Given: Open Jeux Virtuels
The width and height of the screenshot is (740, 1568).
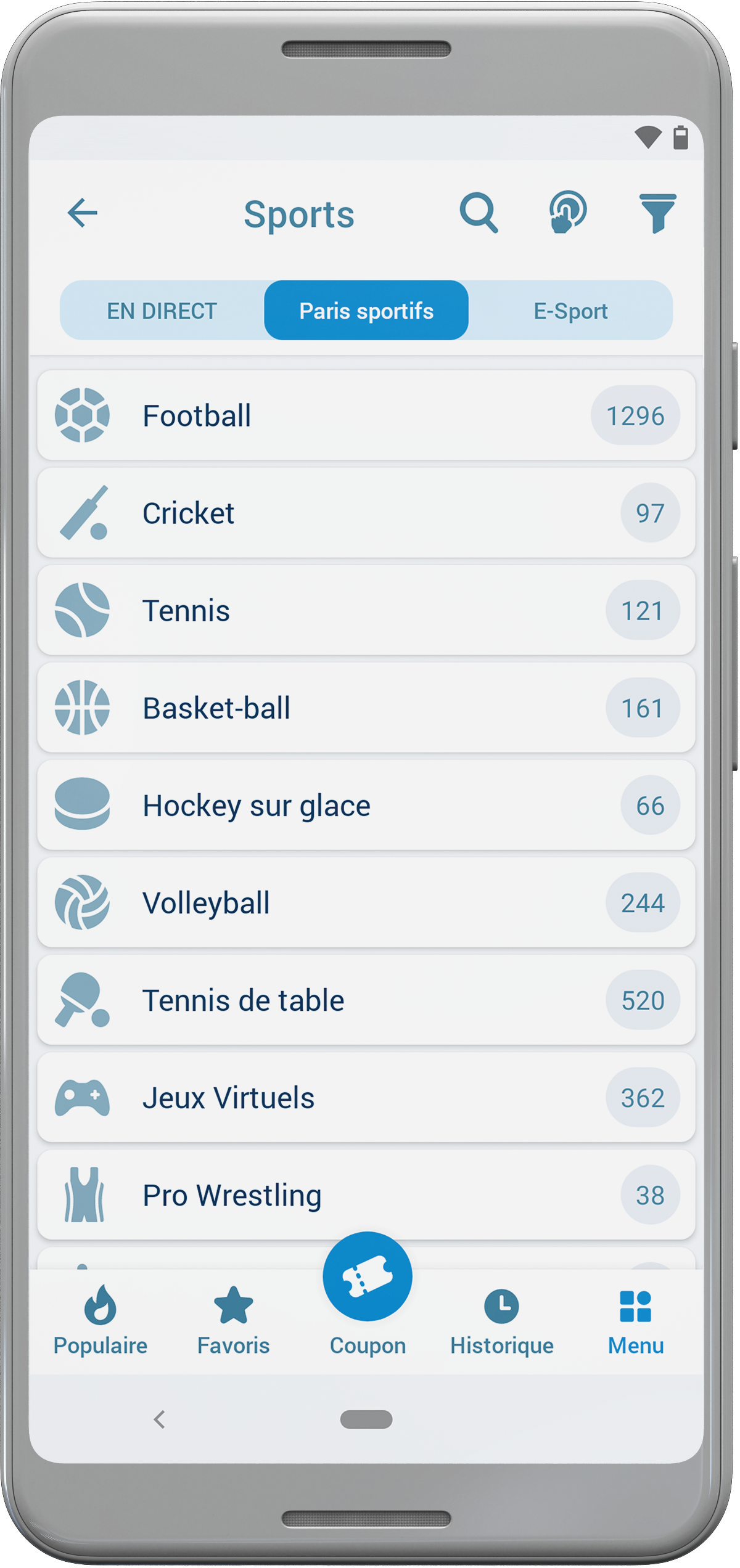Looking at the screenshot, I should 366,1097.
